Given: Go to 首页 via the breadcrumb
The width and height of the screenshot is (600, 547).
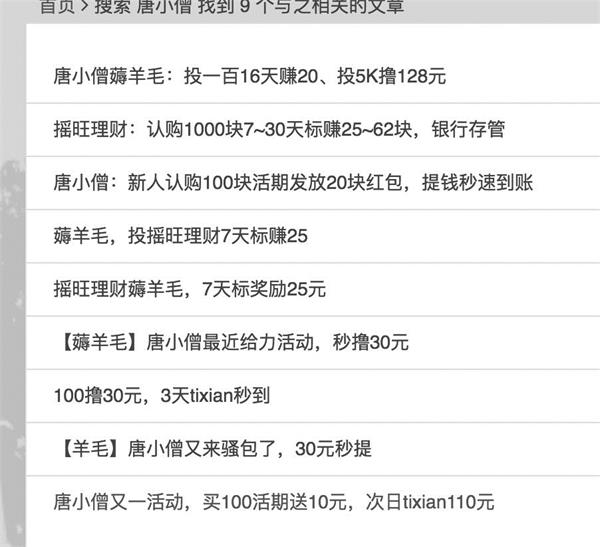Looking at the screenshot, I should [x=58, y=7].
